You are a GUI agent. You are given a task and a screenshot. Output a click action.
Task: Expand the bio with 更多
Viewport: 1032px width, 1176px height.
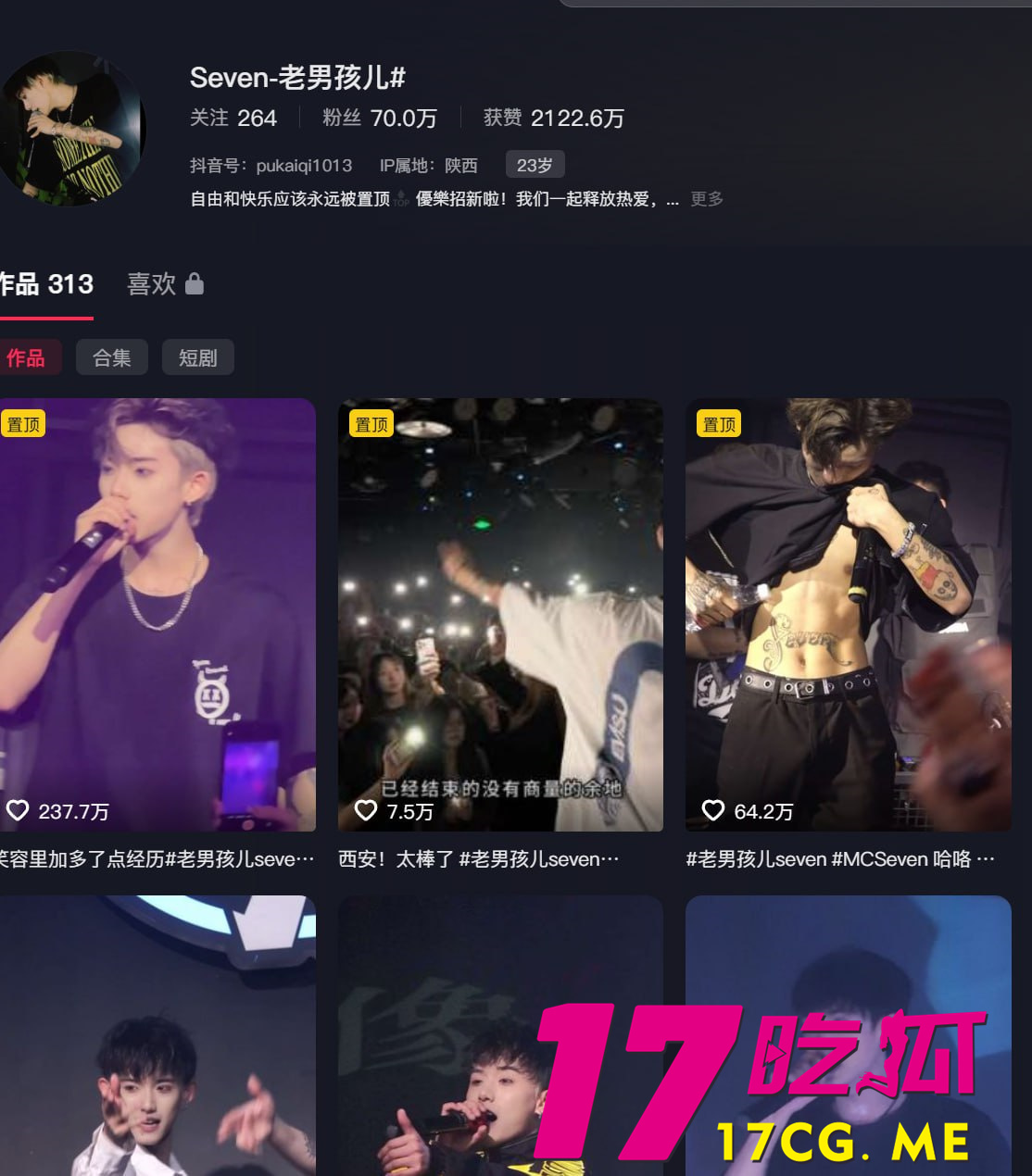pyautogui.click(x=706, y=199)
